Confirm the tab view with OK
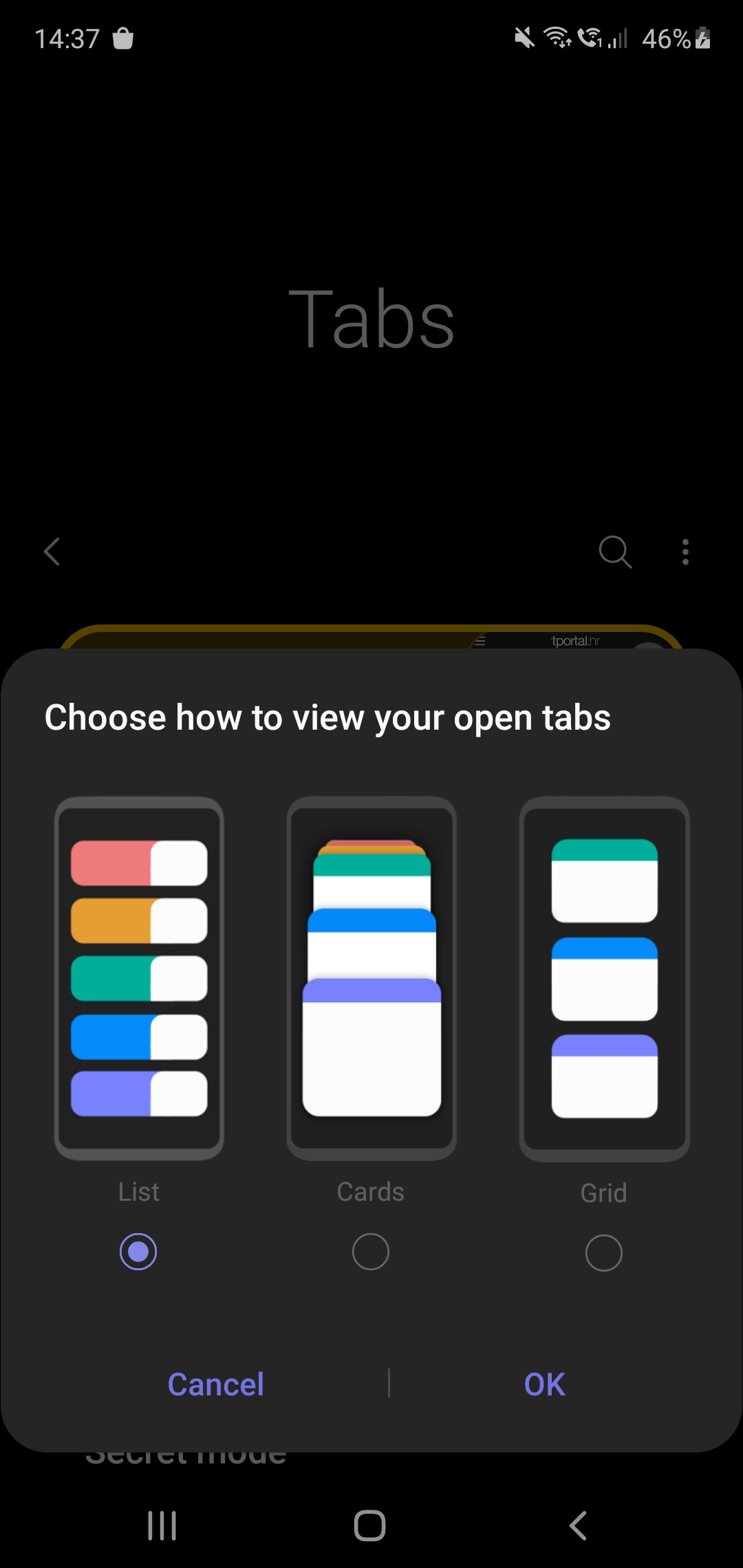The width and height of the screenshot is (743, 1568). click(x=544, y=1384)
